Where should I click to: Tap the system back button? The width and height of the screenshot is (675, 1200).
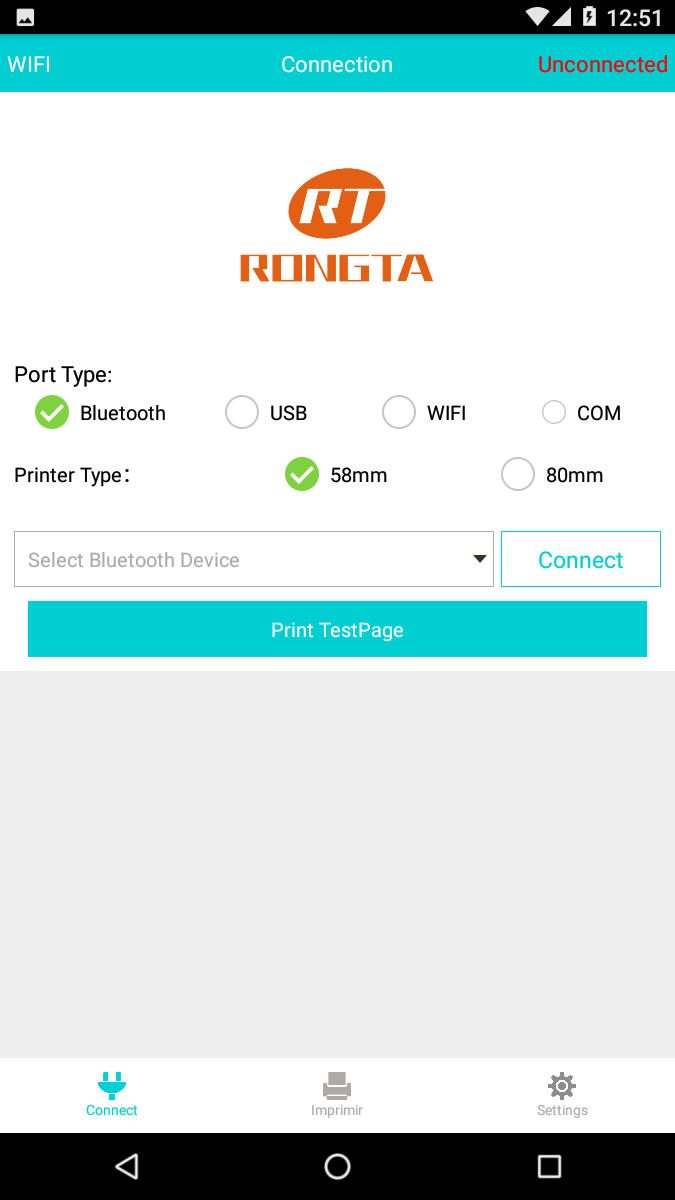pos(127,1166)
